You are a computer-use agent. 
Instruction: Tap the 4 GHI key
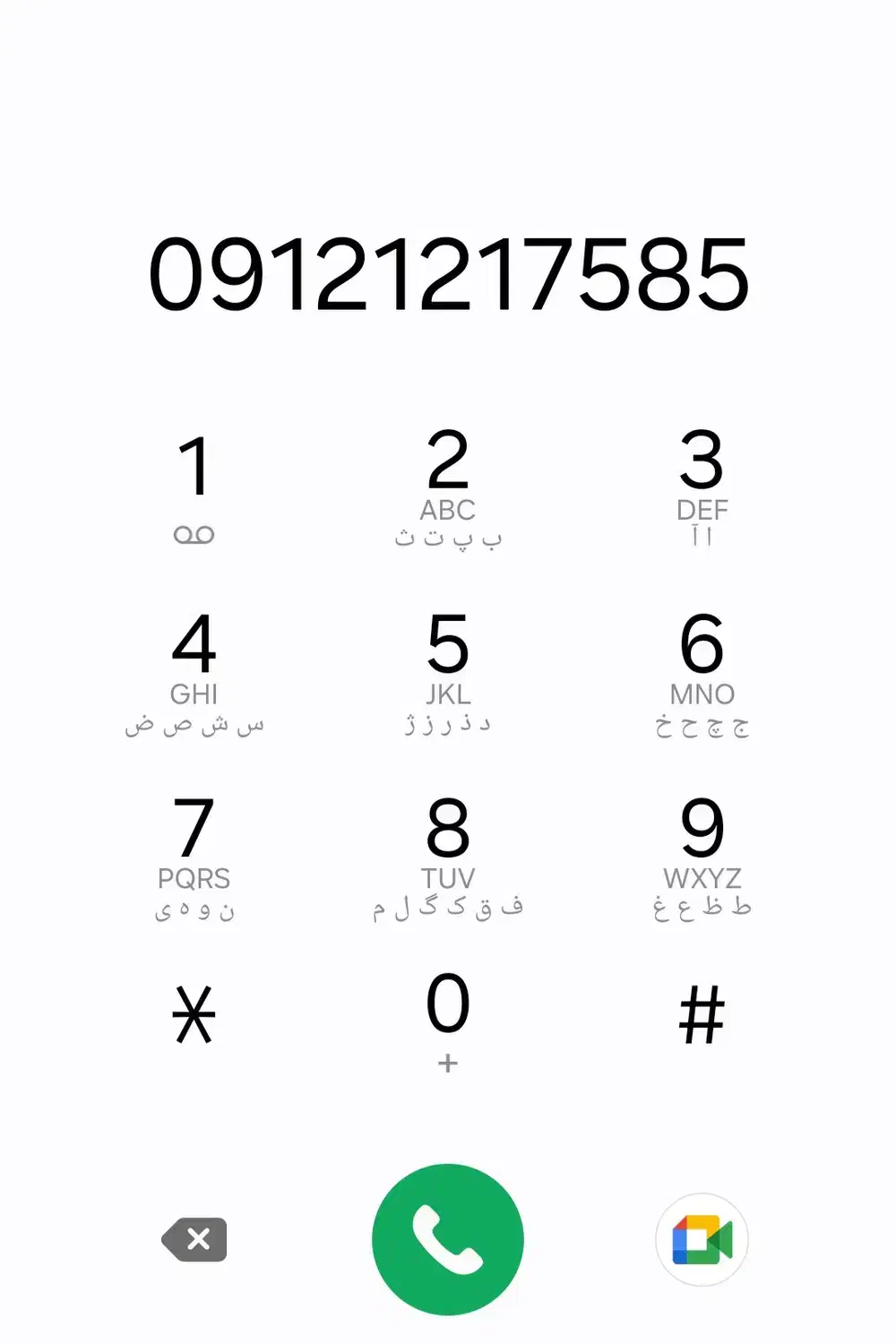click(x=194, y=669)
